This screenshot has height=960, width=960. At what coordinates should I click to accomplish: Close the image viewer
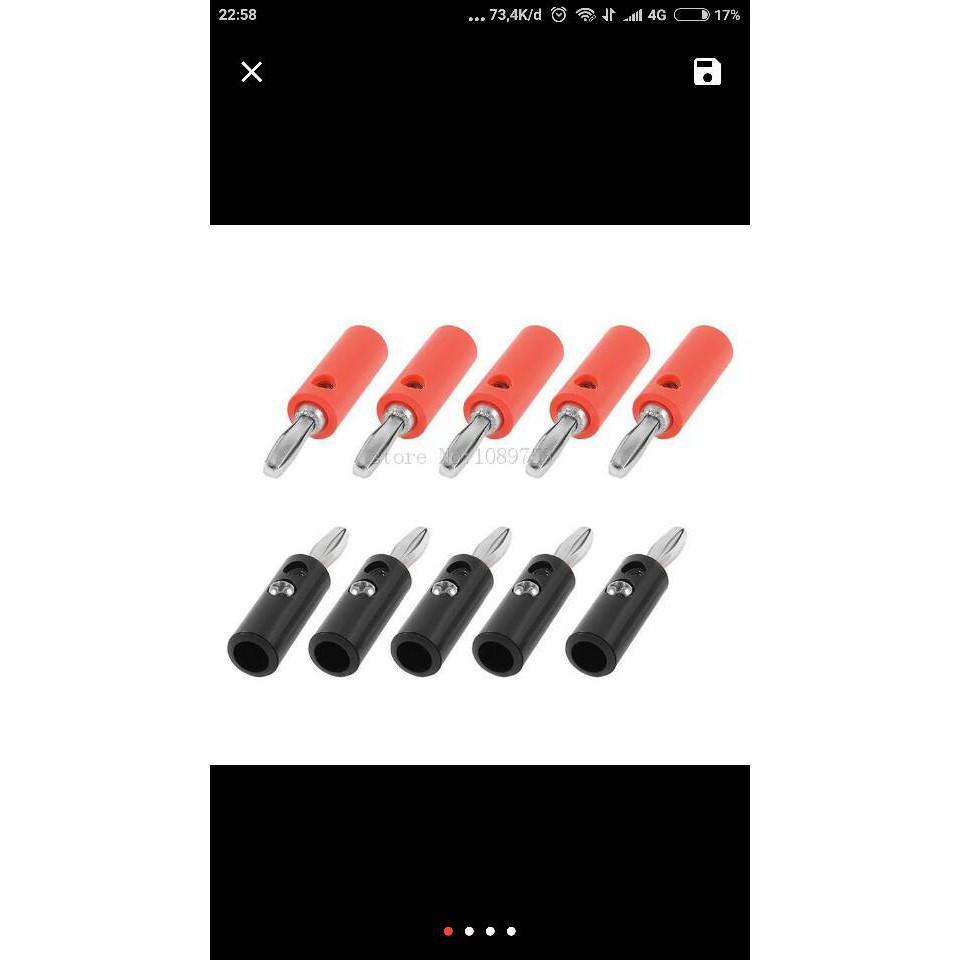click(252, 72)
